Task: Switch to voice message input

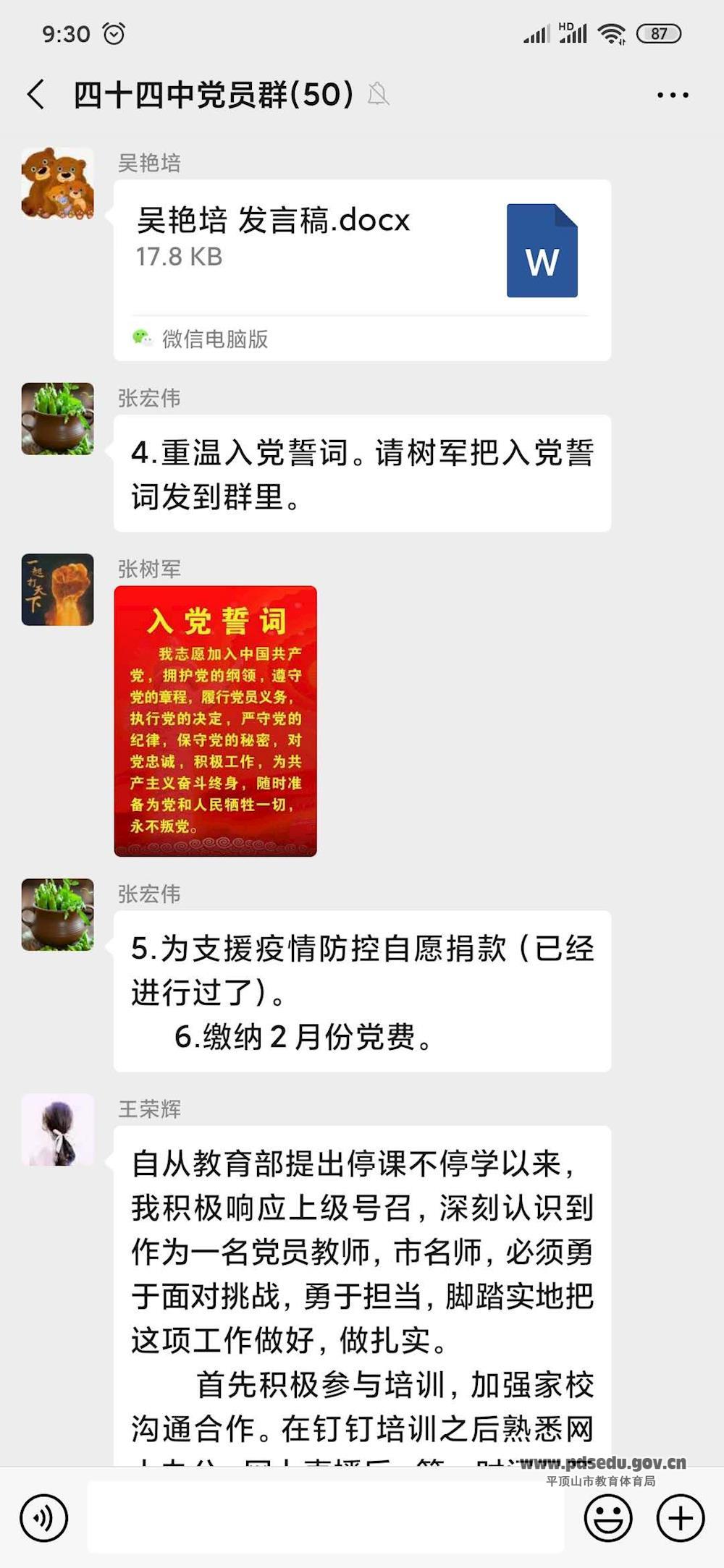Action: 44,1517
